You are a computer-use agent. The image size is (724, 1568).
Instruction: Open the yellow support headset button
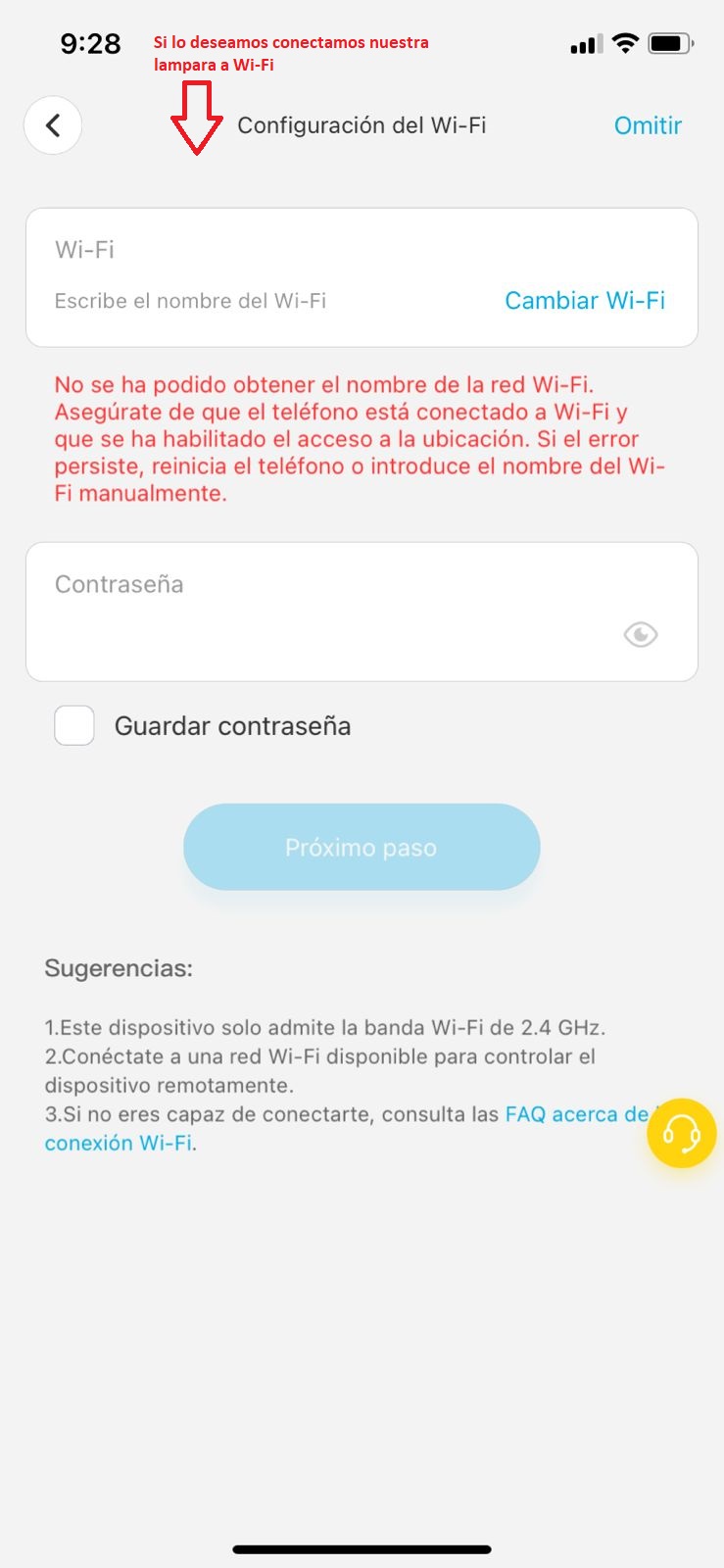(x=681, y=1133)
